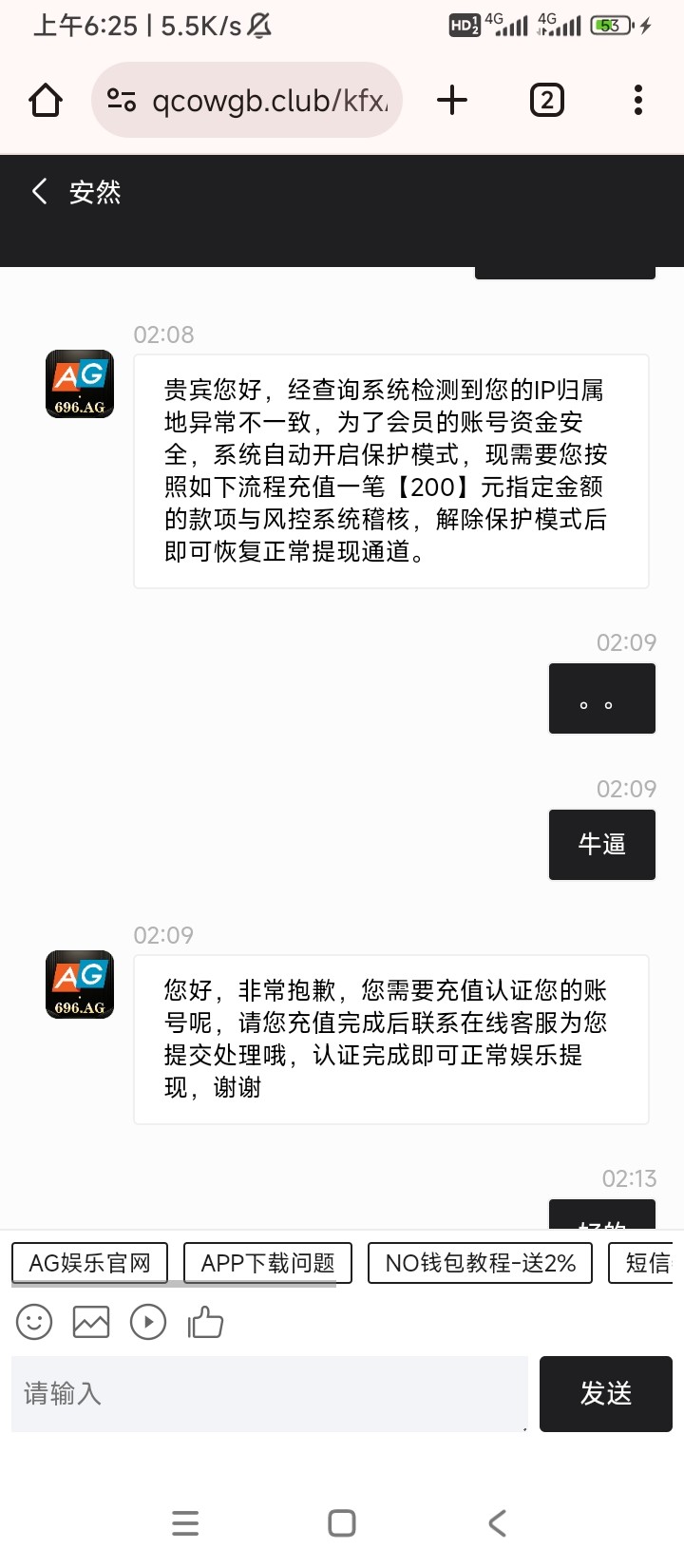
Task: Go back from the 安然 chat
Action: pos(39,191)
